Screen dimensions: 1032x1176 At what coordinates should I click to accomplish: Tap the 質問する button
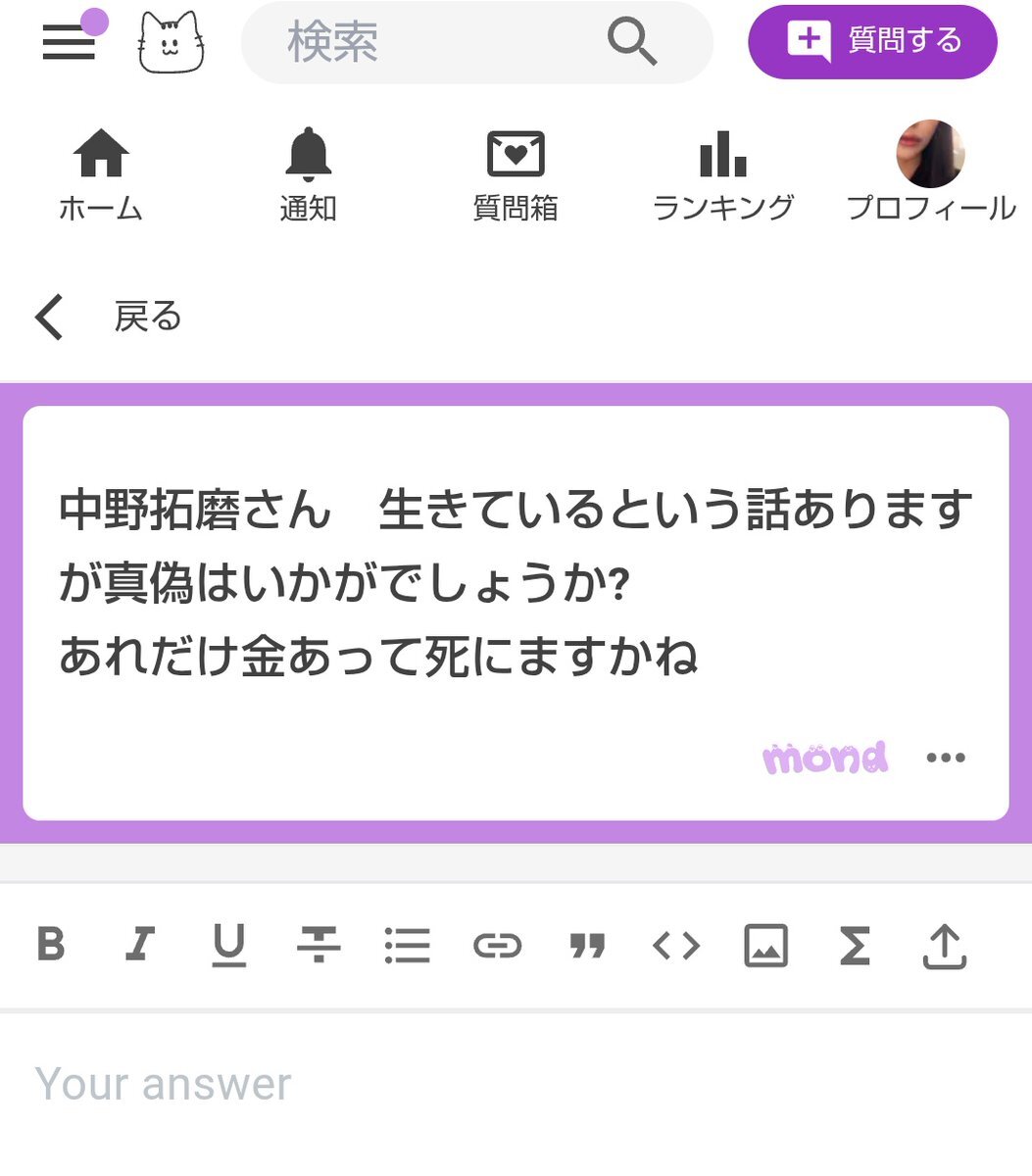tap(872, 42)
